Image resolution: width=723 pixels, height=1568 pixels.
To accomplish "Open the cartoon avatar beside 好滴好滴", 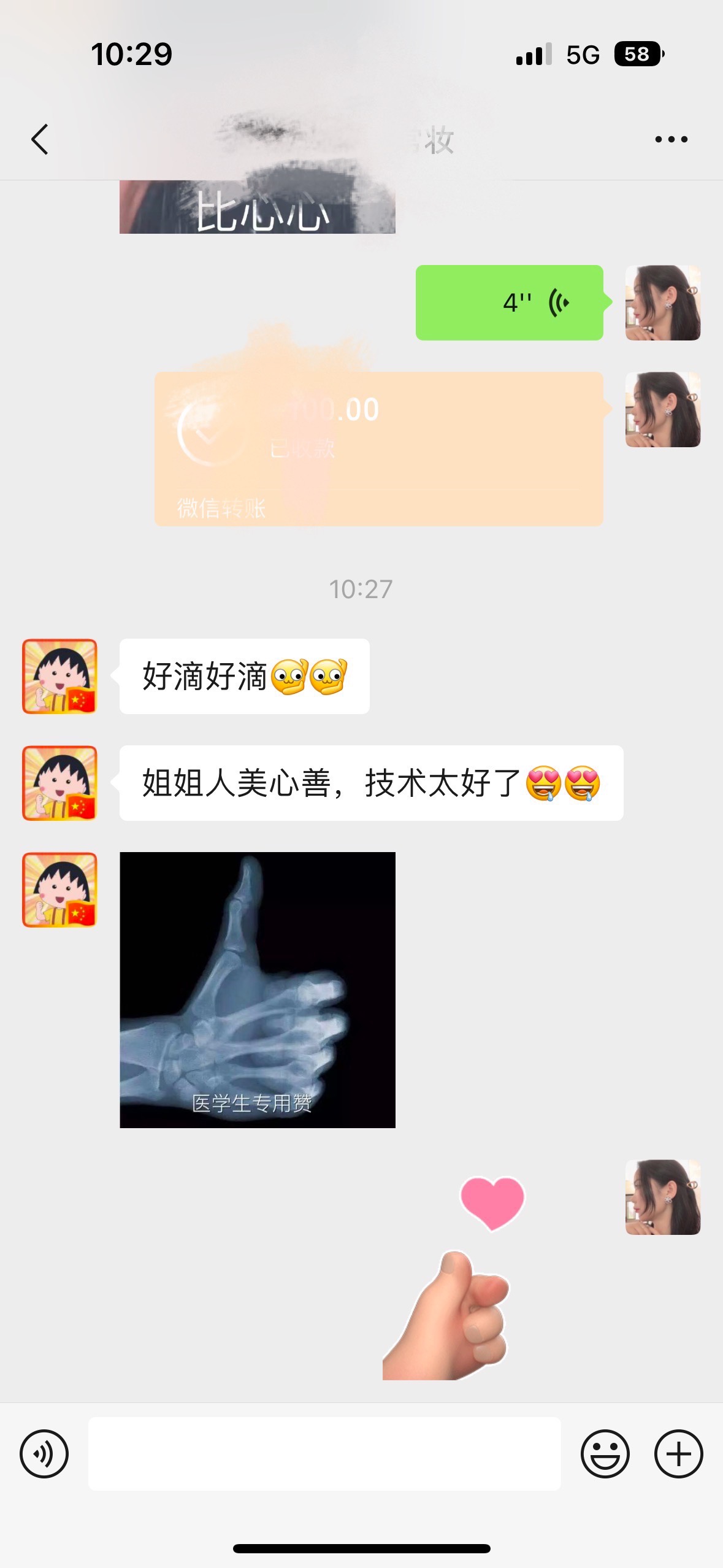I will [x=59, y=676].
